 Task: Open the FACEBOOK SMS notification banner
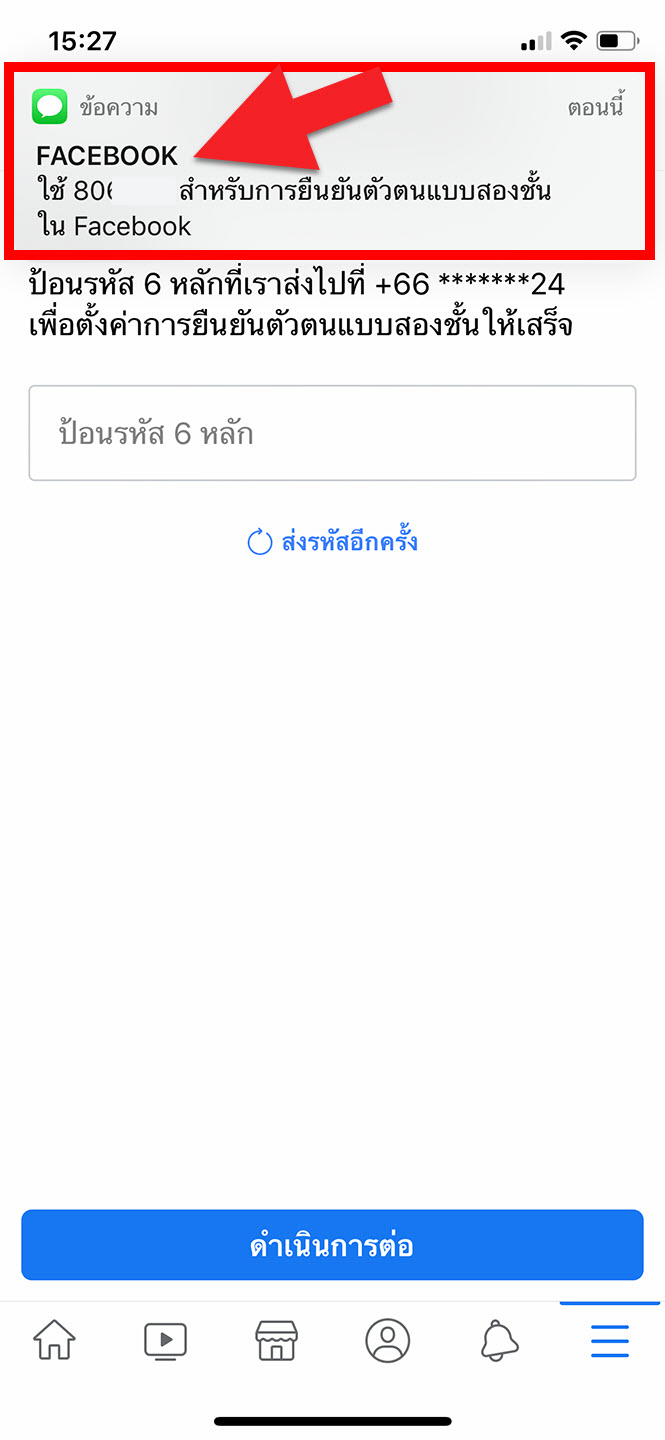pyautogui.click(x=332, y=160)
